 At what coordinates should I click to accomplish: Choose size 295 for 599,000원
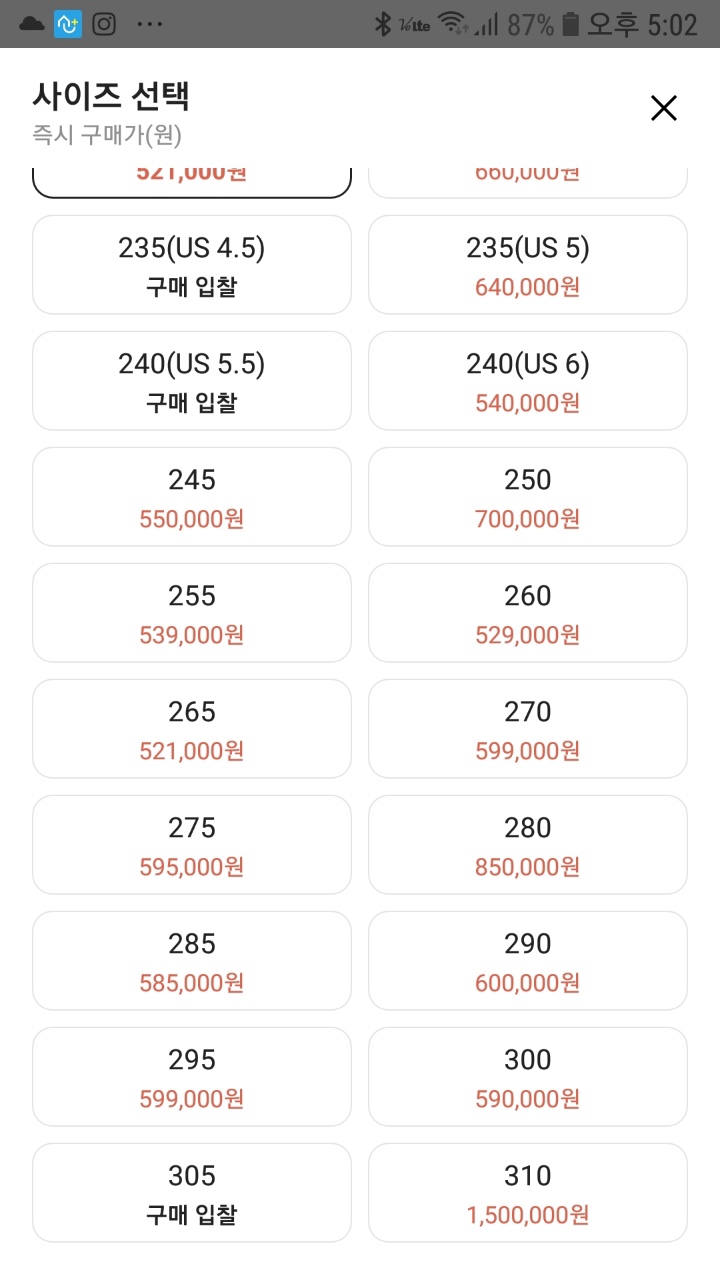click(x=192, y=1077)
